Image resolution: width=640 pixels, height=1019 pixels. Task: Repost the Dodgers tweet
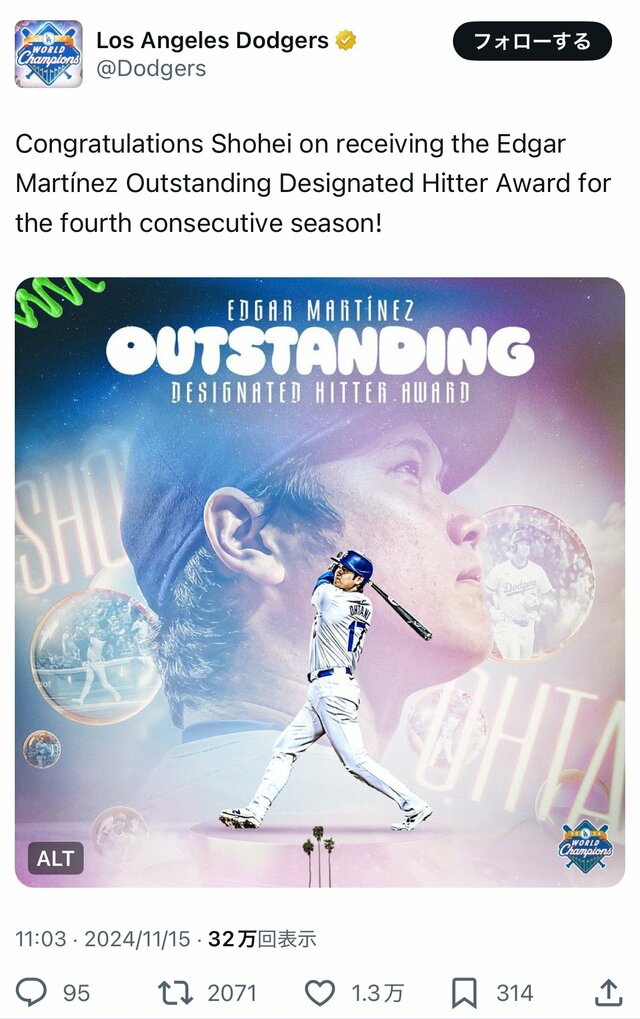[x=175, y=992]
